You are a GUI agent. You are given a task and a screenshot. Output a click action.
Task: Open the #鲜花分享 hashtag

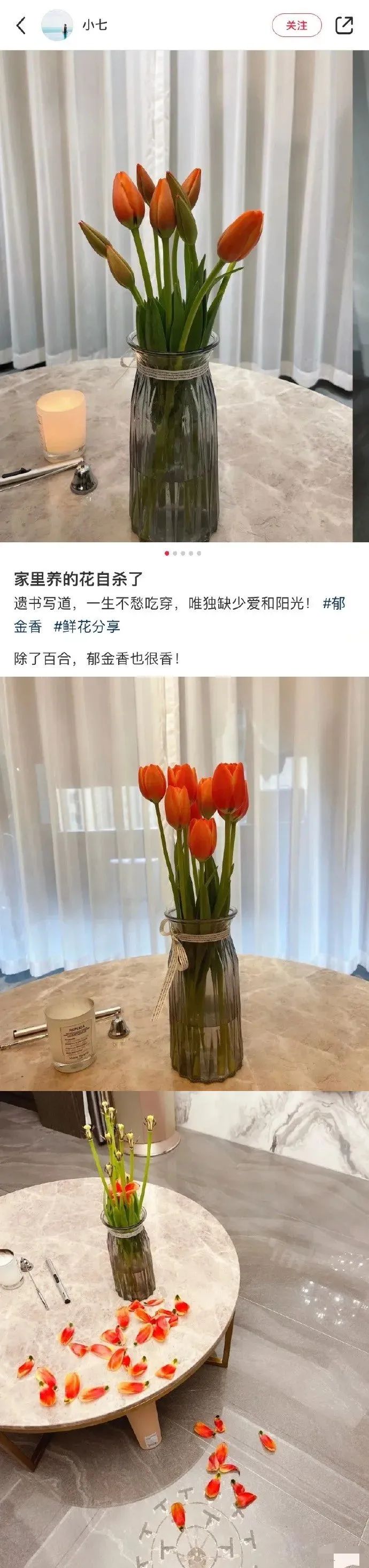[x=87, y=626]
